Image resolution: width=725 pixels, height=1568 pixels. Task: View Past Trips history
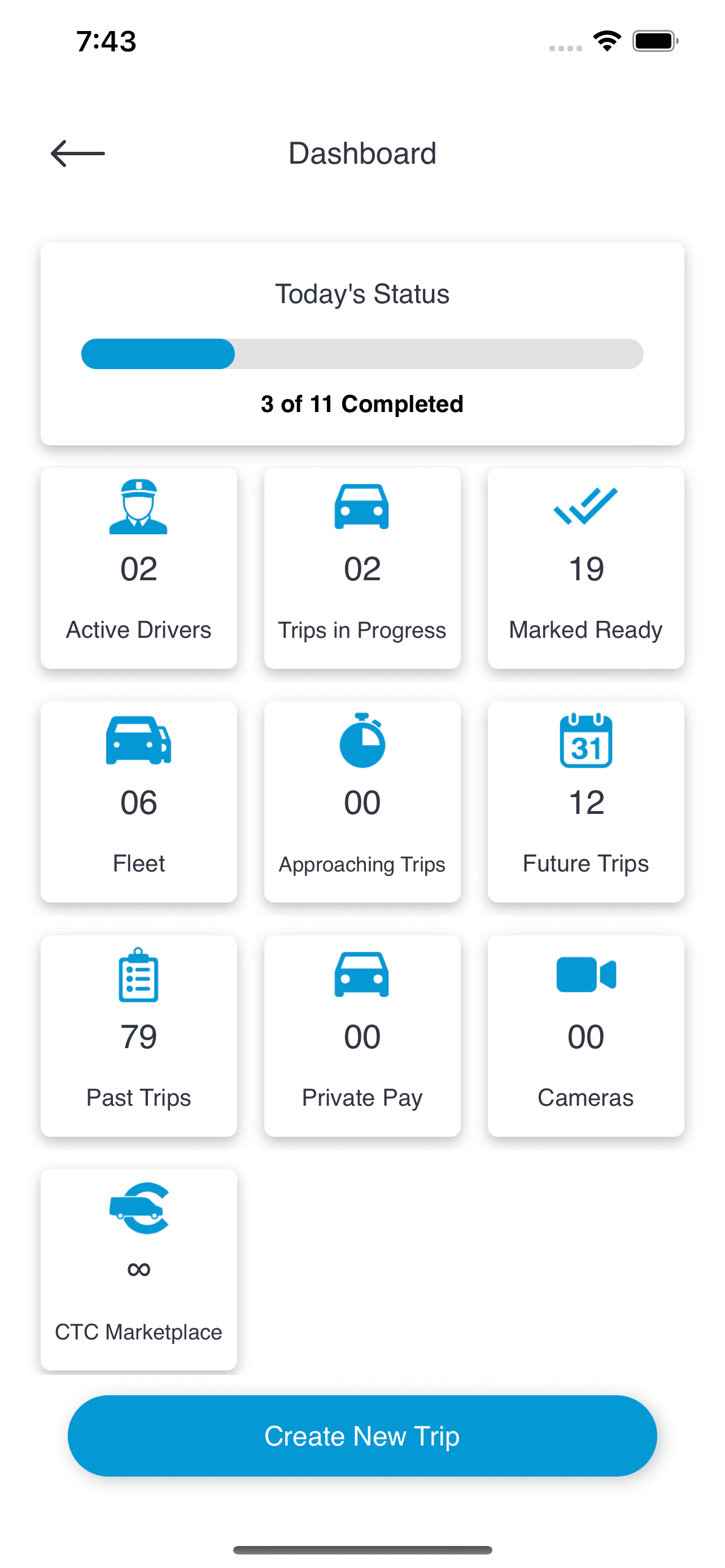coord(139,1035)
